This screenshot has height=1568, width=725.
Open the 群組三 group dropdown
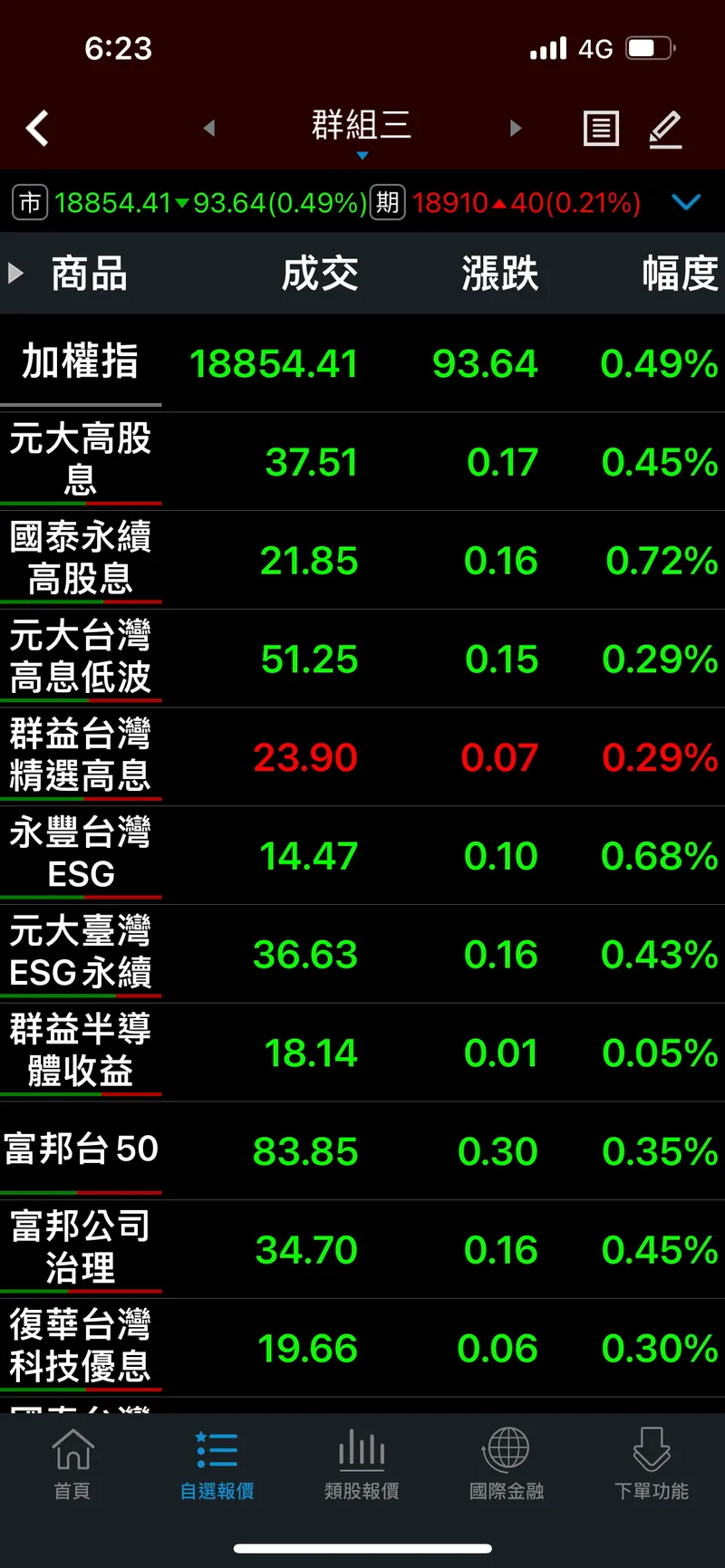click(362, 129)
